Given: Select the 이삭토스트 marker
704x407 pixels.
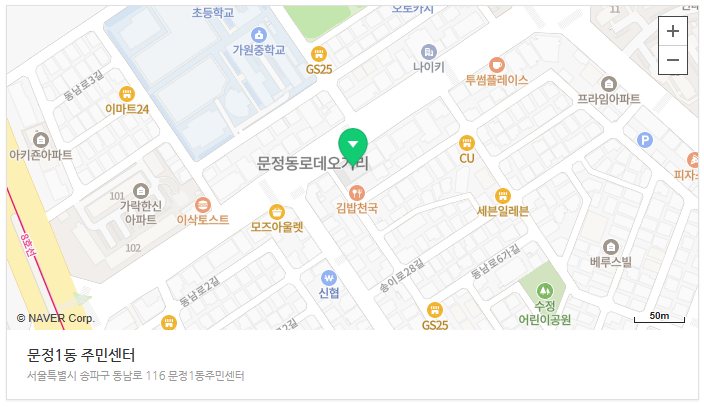Looking at the screenshot, I should [202, 204].
